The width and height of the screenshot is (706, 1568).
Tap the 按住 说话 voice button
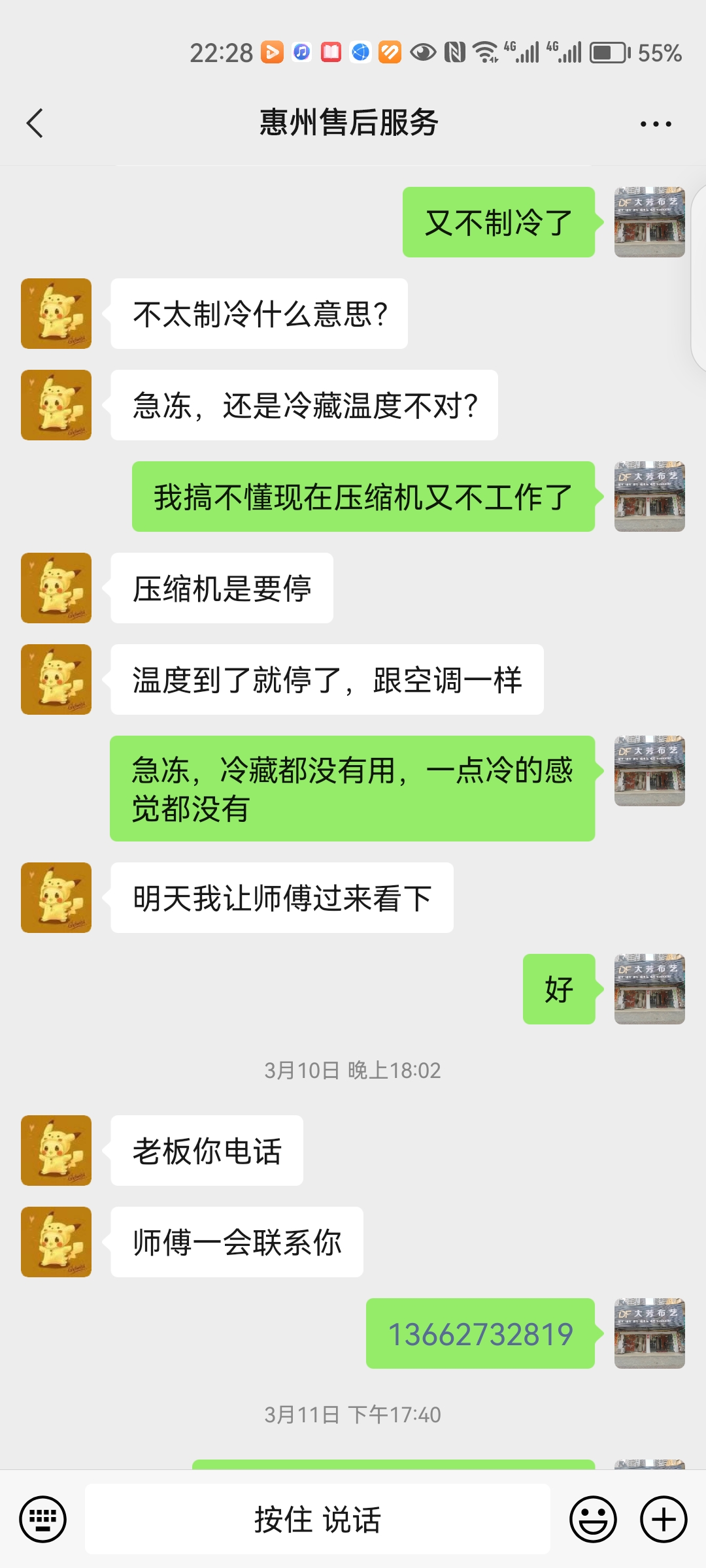pos(318,1519)
